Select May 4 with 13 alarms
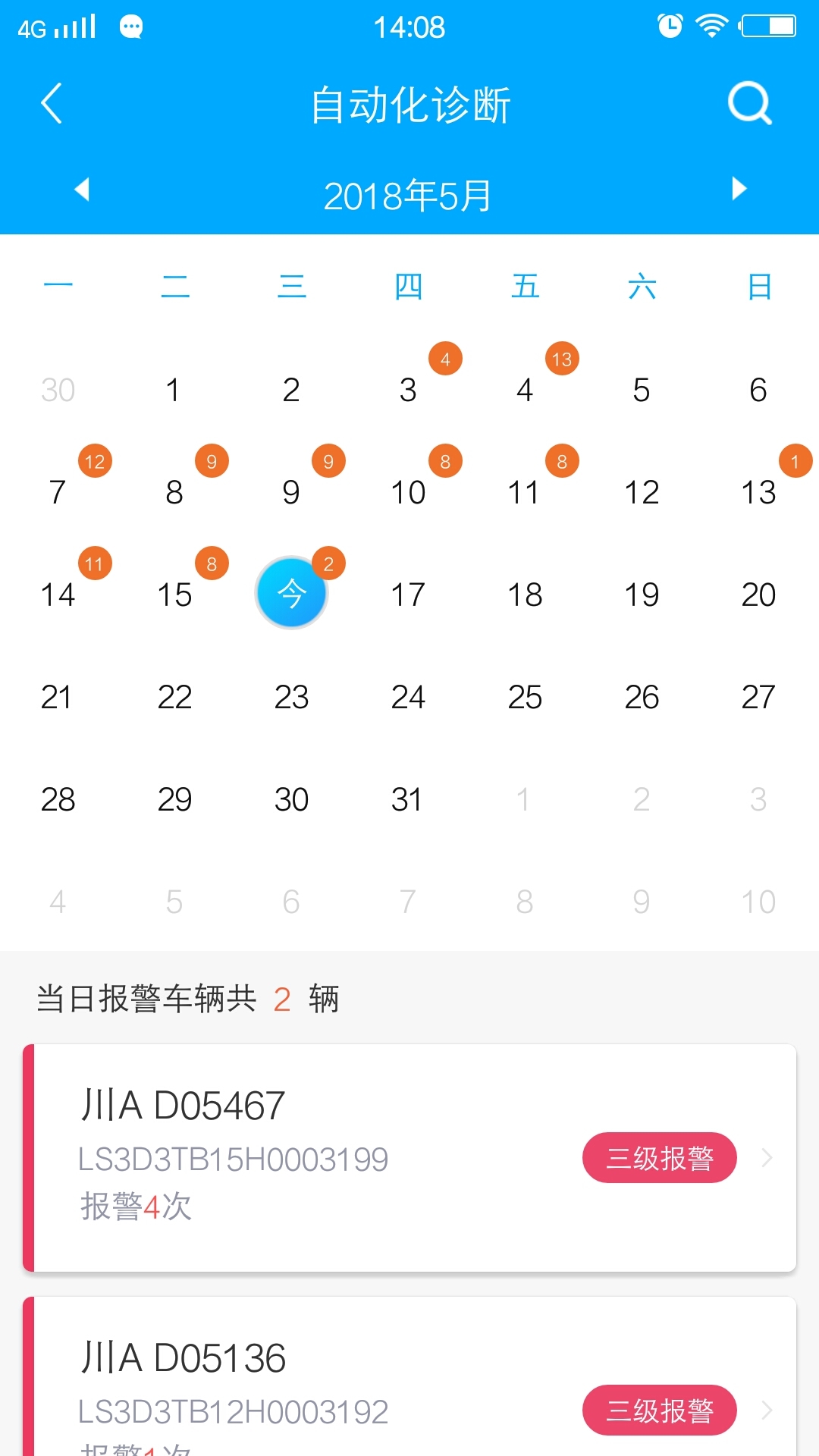This screenshot has width=819, height=1456. click(525, 390)
